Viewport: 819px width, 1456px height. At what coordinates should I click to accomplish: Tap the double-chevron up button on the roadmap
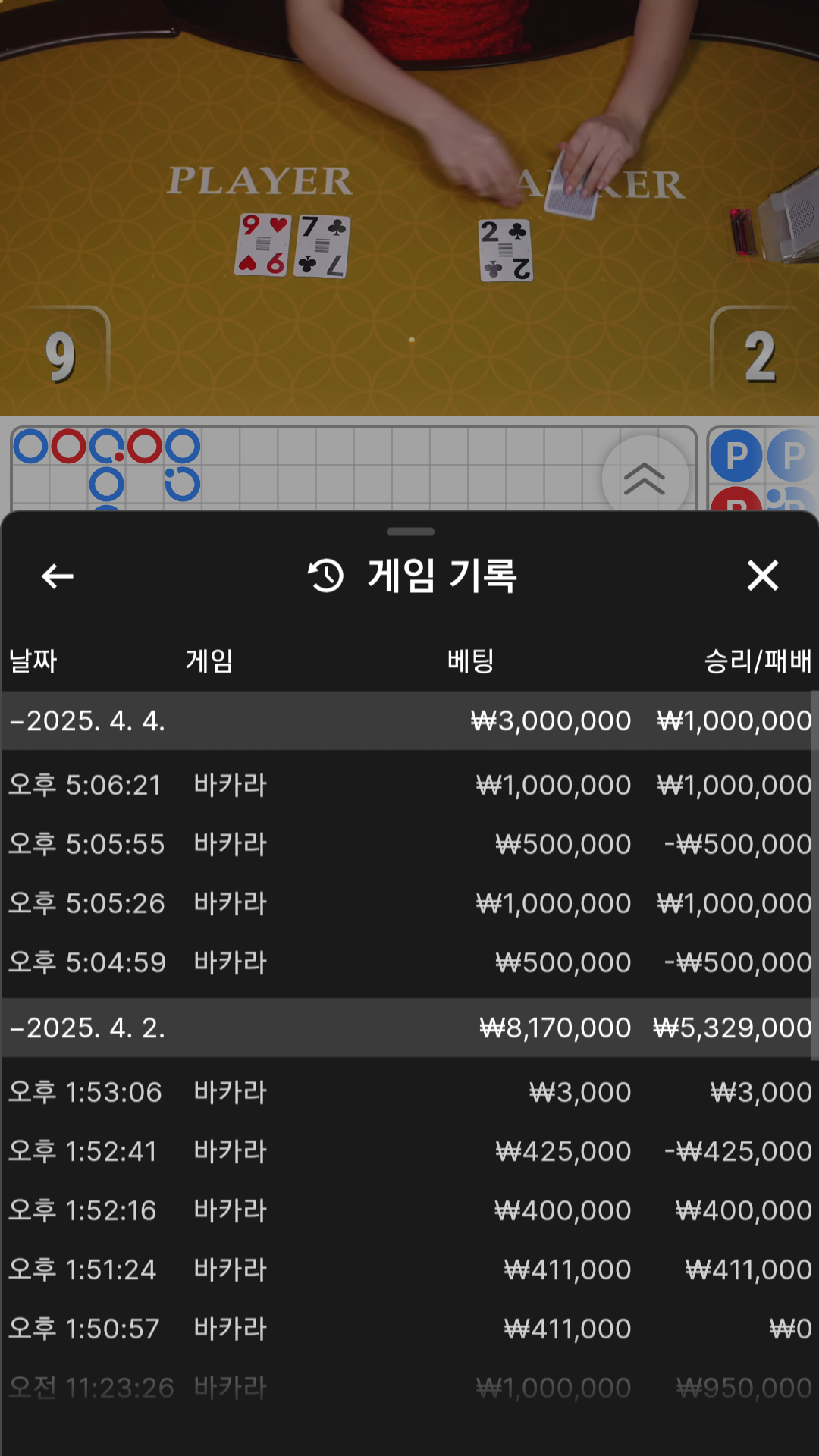tap(645, 478)
